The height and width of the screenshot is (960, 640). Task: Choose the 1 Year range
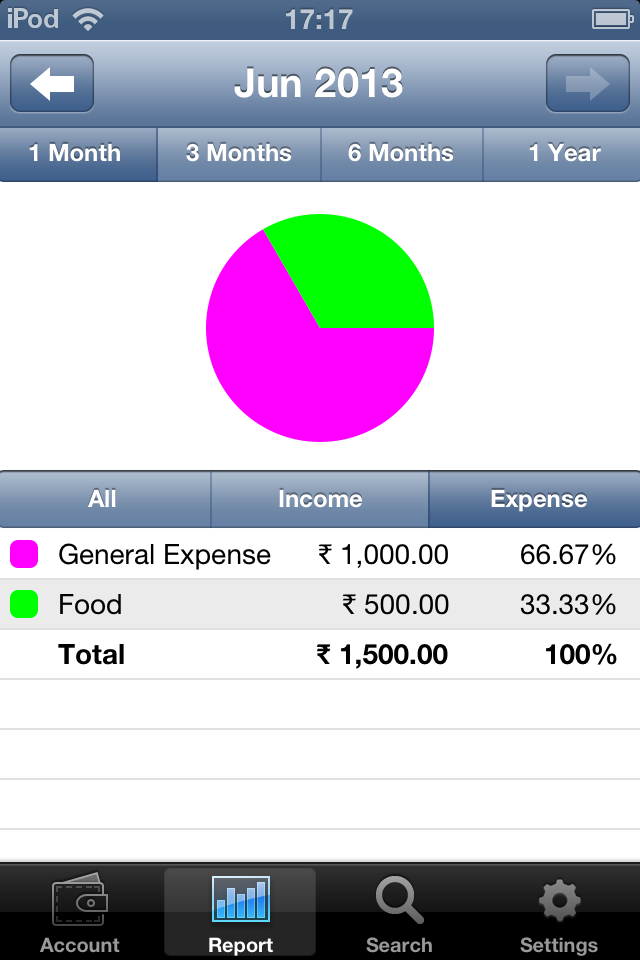pos(563,154)
